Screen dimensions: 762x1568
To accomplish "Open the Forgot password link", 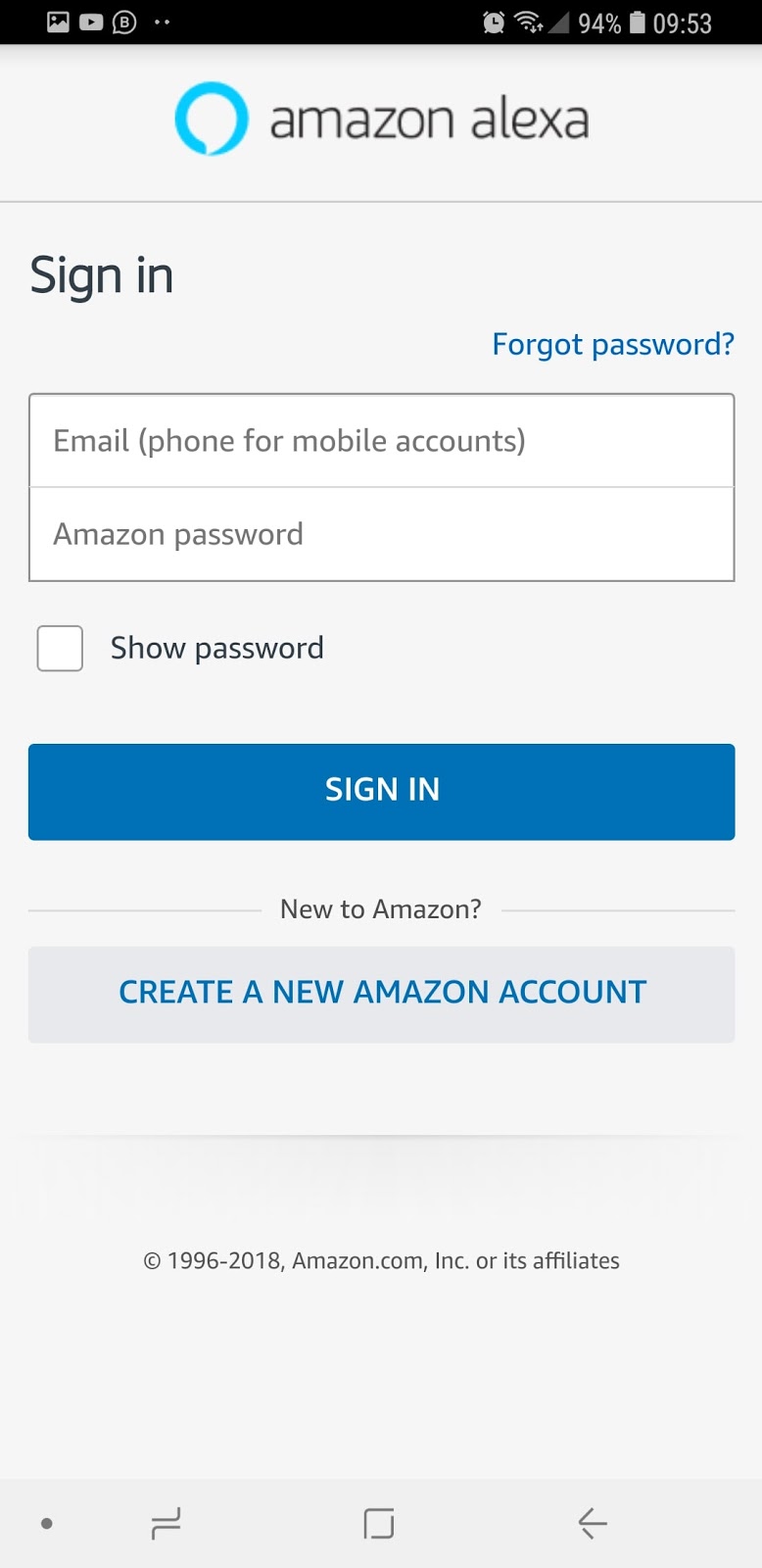I will [x=612, y=344].
